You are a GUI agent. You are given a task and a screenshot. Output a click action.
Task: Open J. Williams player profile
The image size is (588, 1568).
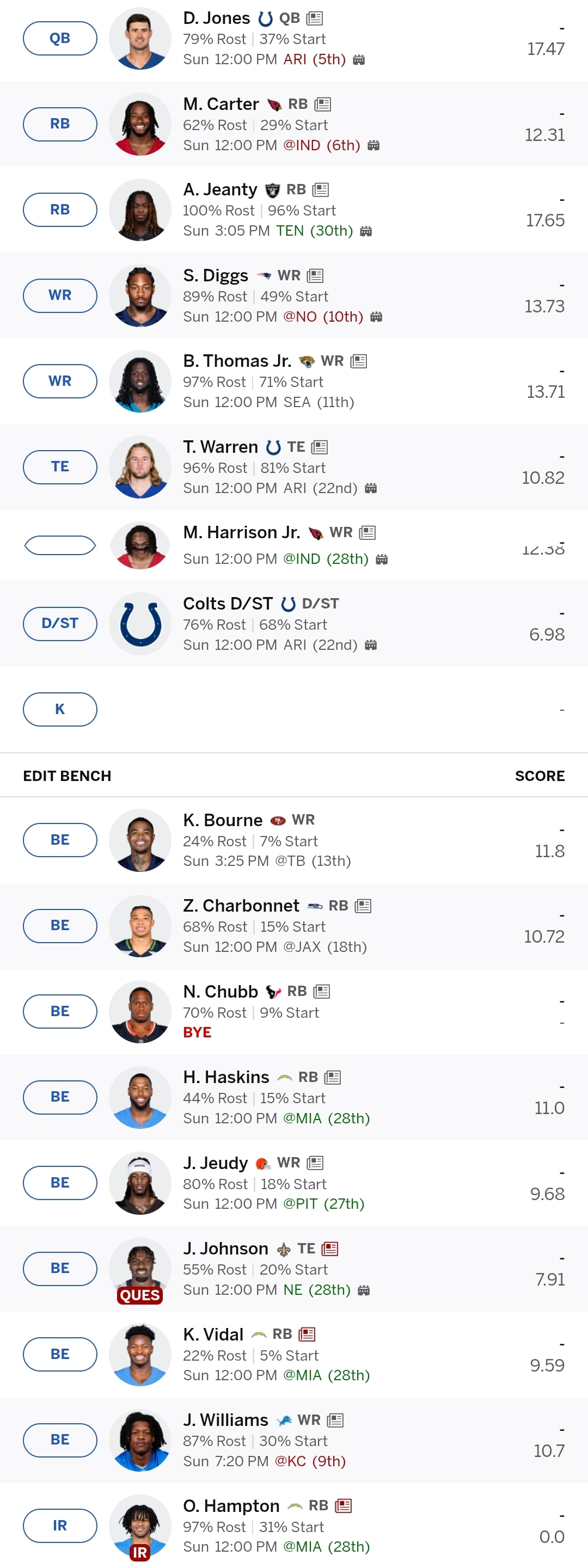click(x=225, y=1420)
